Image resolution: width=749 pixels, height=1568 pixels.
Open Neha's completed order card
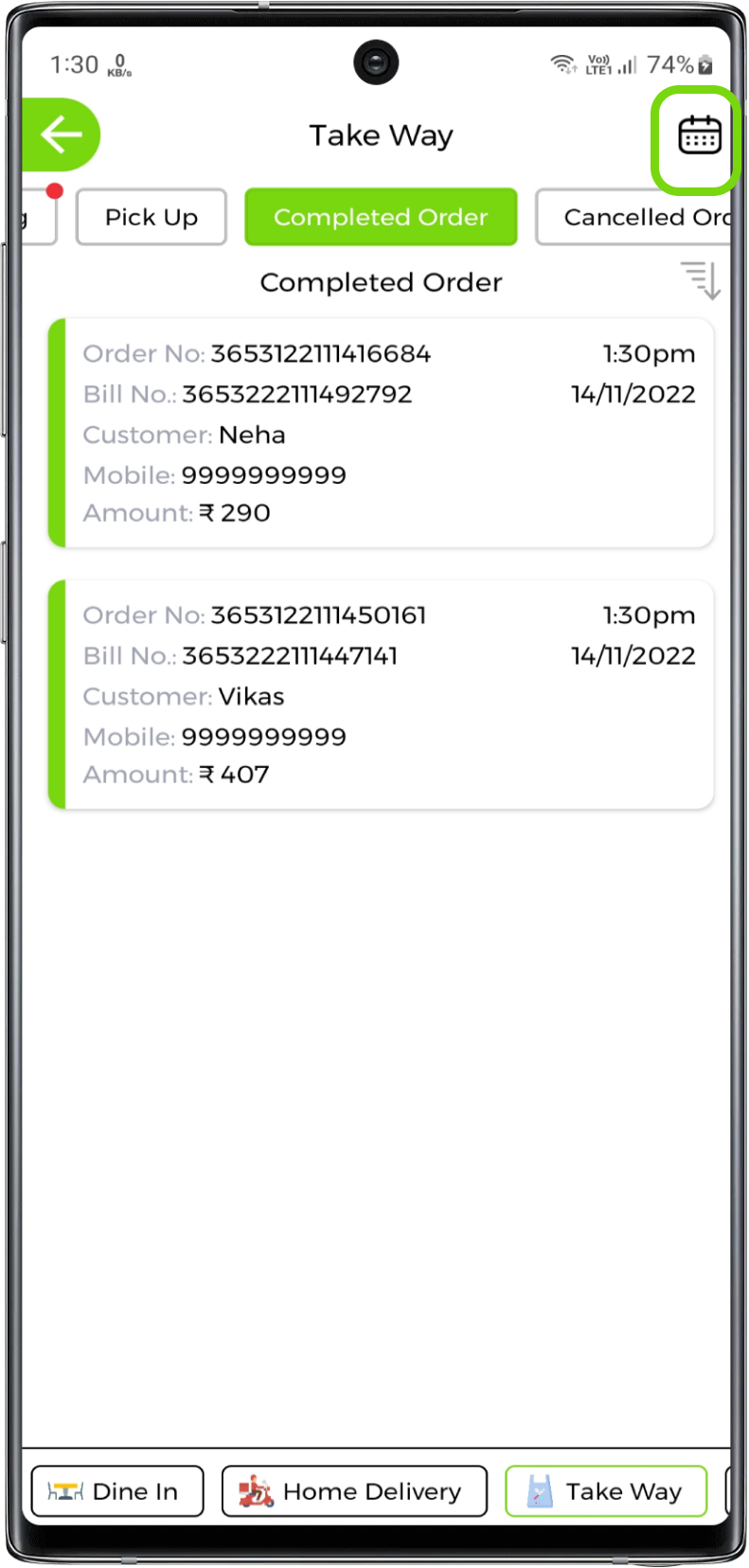coord(381,434)
